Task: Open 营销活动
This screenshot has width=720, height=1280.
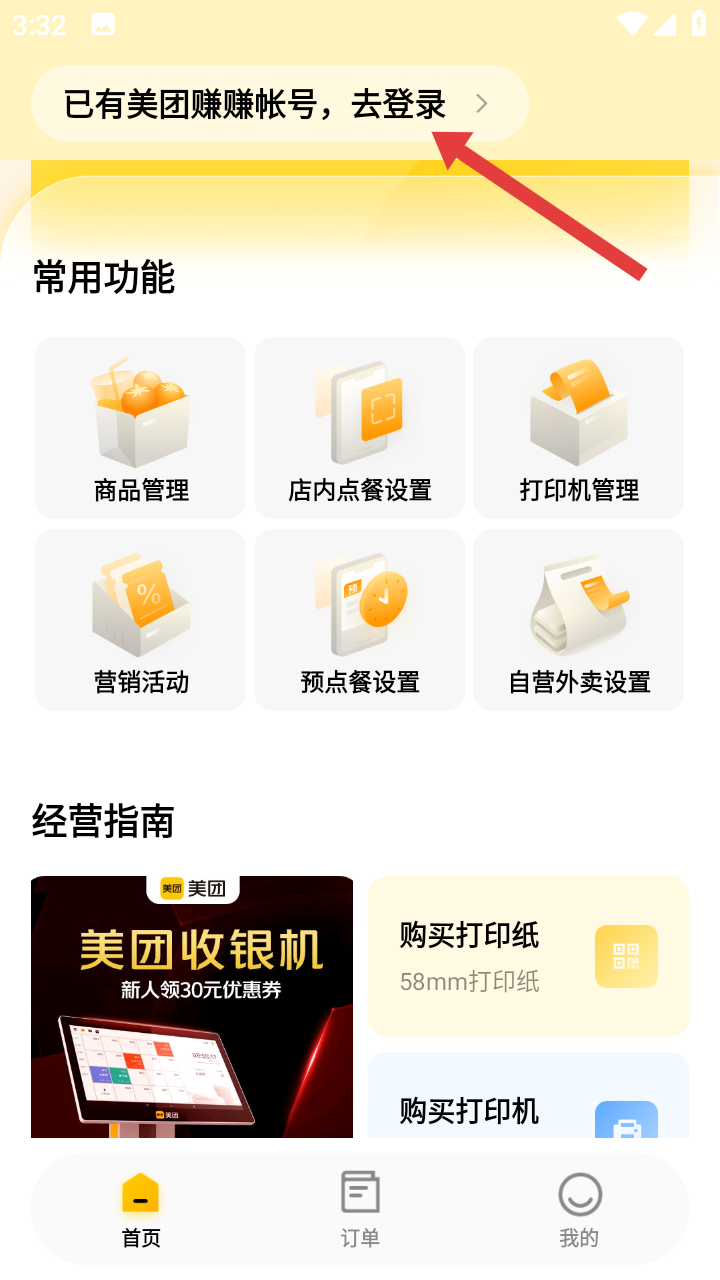Action: [141, 620]
